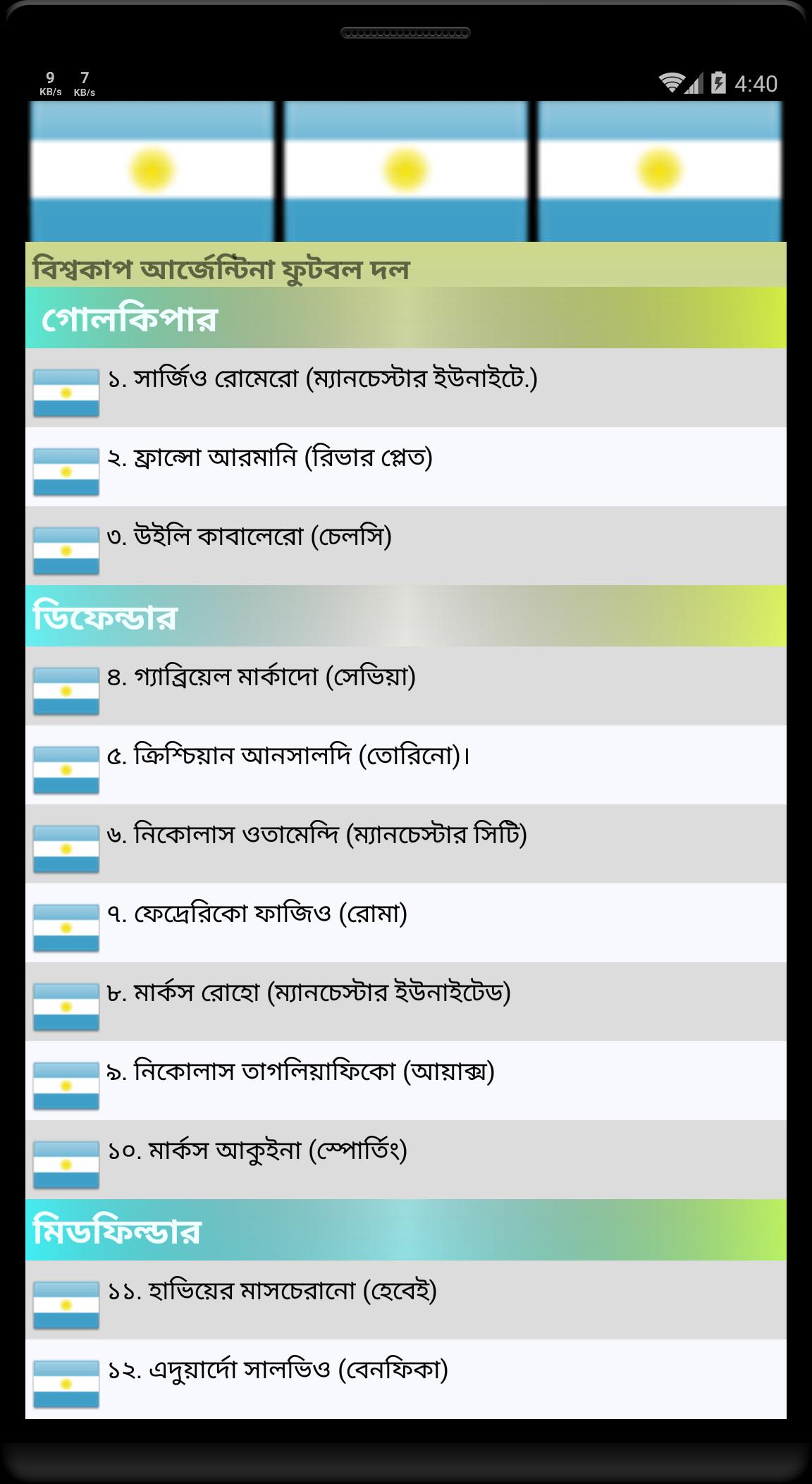Open the নিকোলাস ওতামেন্দি row
Image resolution: width=812 pixels, height=1484 pixels.
pos(405,844)
